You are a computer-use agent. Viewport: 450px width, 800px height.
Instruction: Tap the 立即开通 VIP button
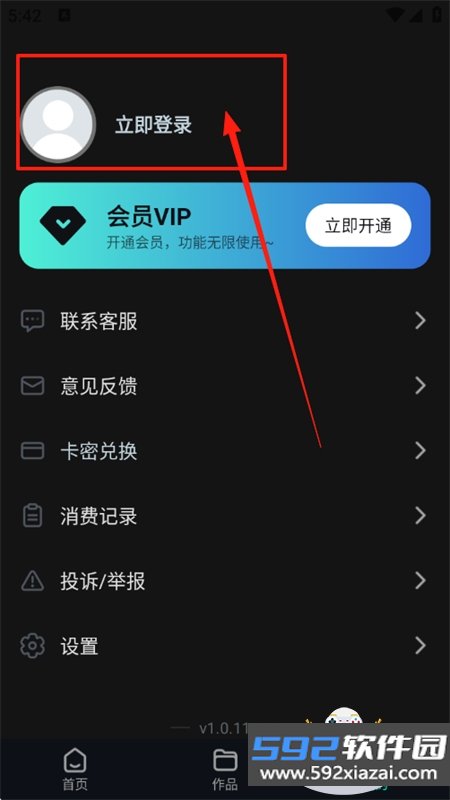(358, 226)
